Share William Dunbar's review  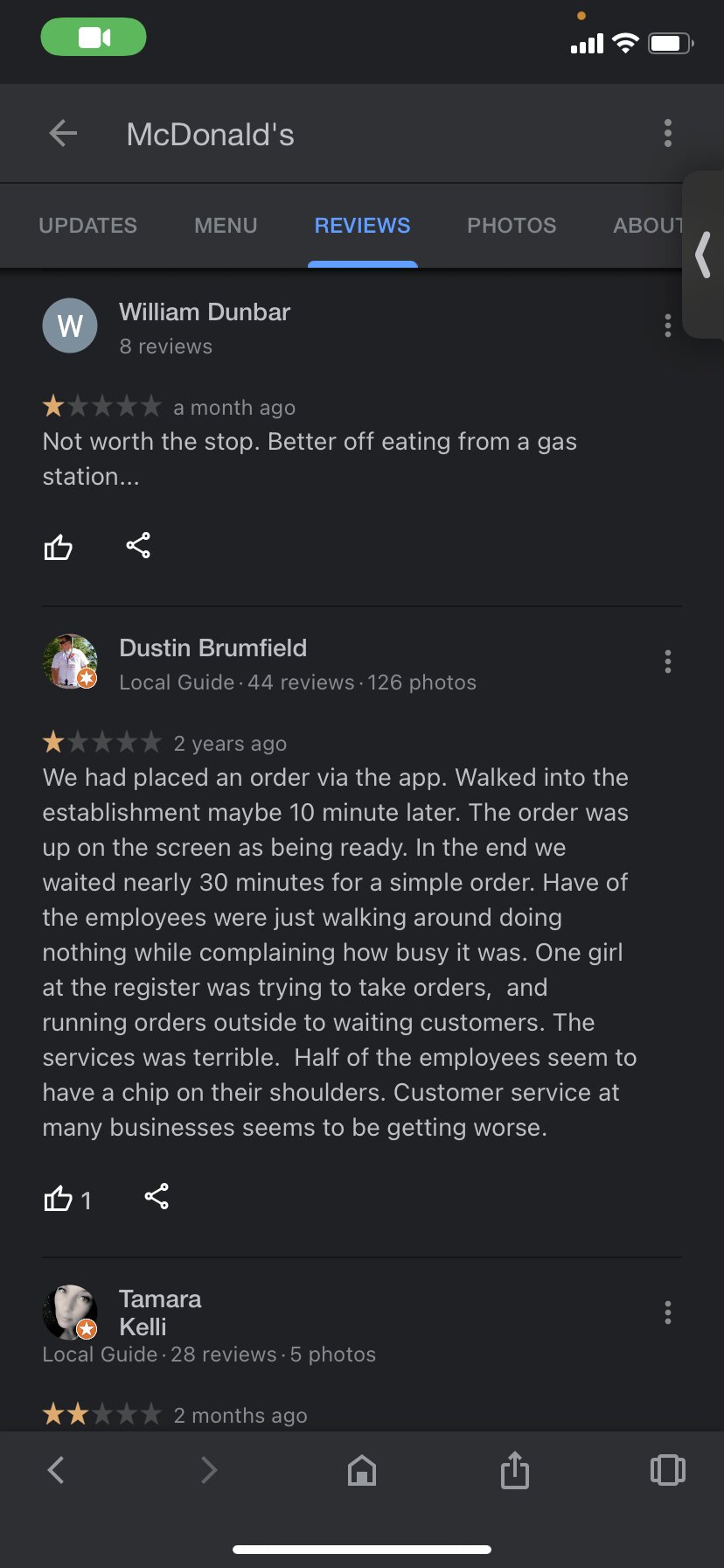point(138,545)
